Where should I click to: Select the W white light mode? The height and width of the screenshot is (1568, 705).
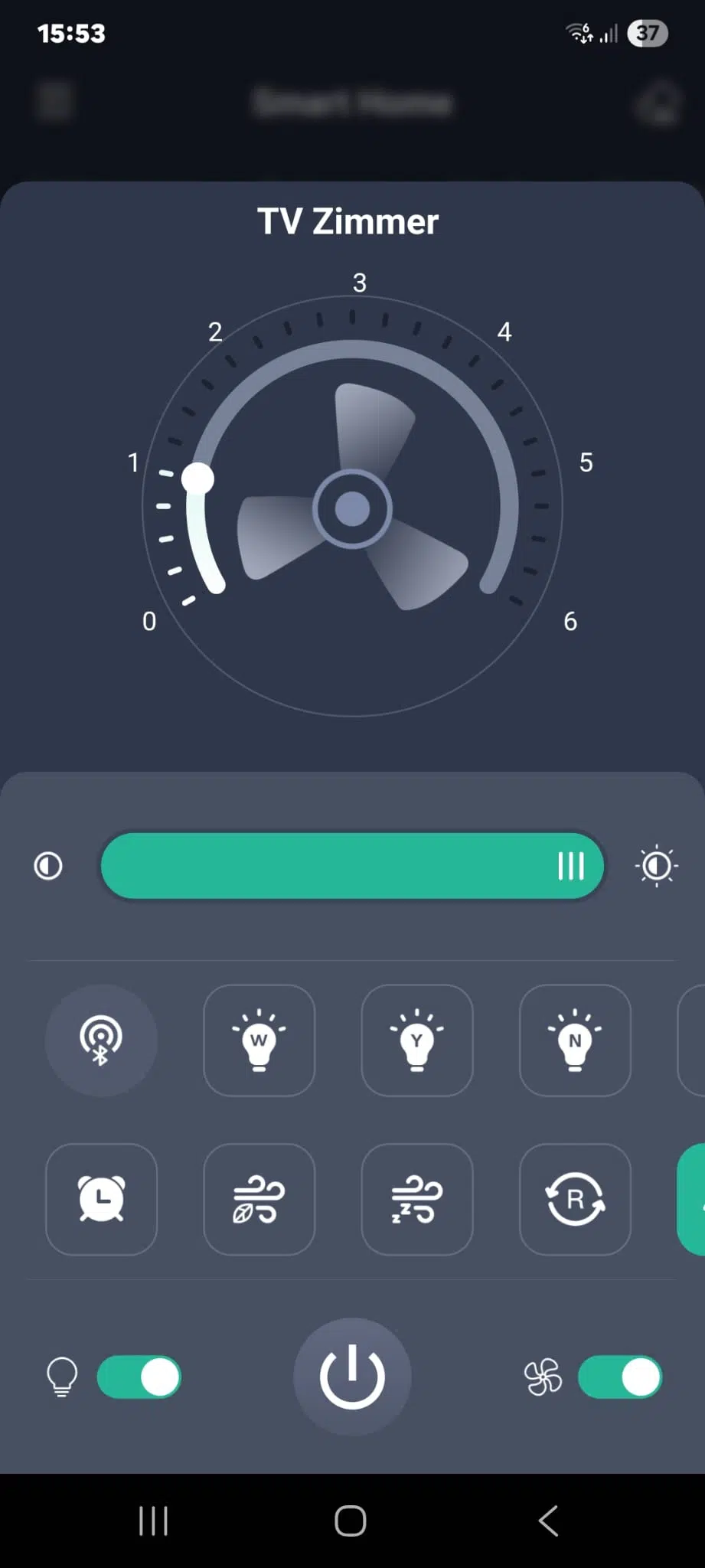259,1040
